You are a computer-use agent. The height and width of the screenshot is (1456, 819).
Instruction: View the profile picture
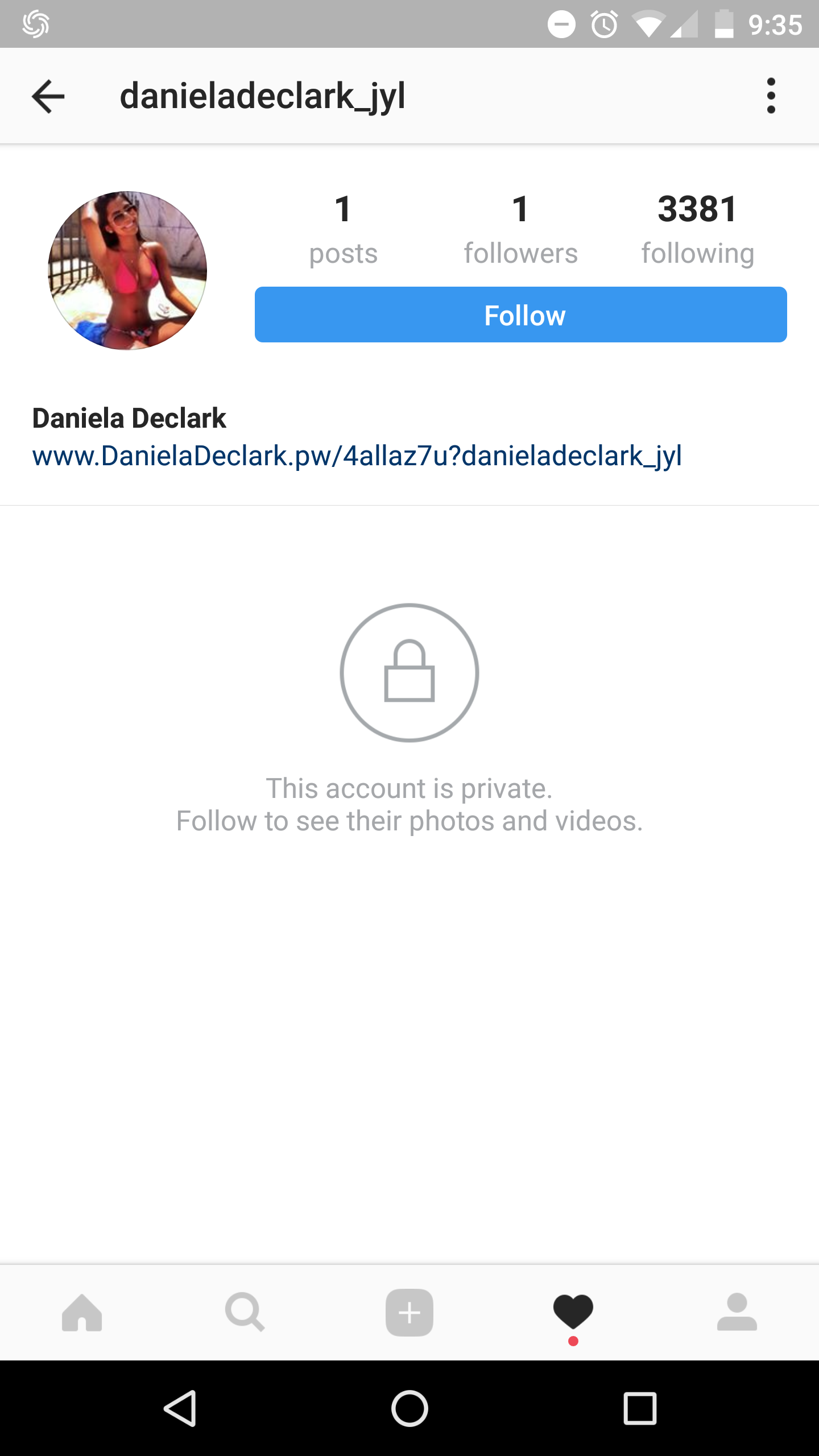point(127,271)
